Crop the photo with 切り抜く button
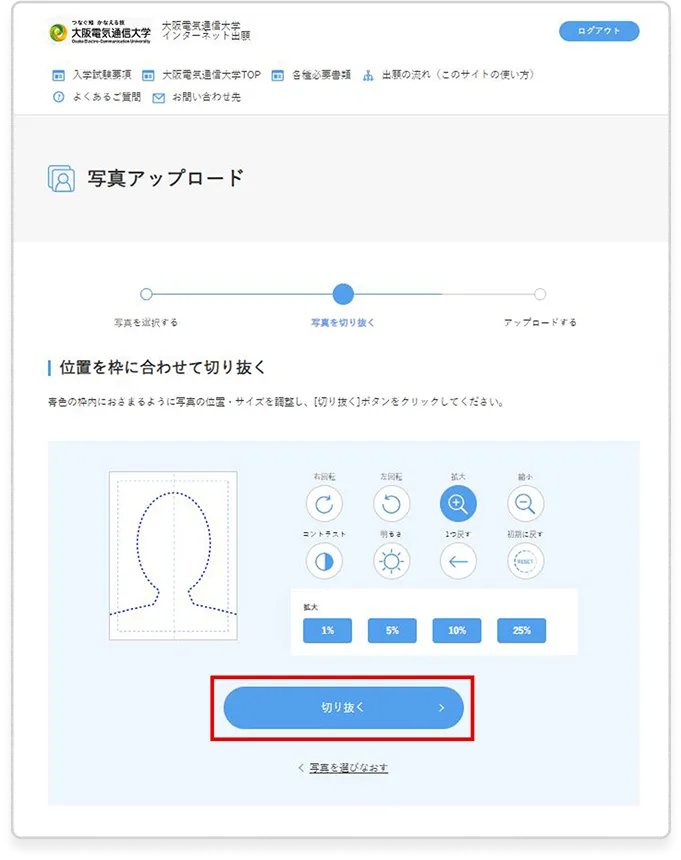This screenshot has height=860, width=681. tap(343, 708)
